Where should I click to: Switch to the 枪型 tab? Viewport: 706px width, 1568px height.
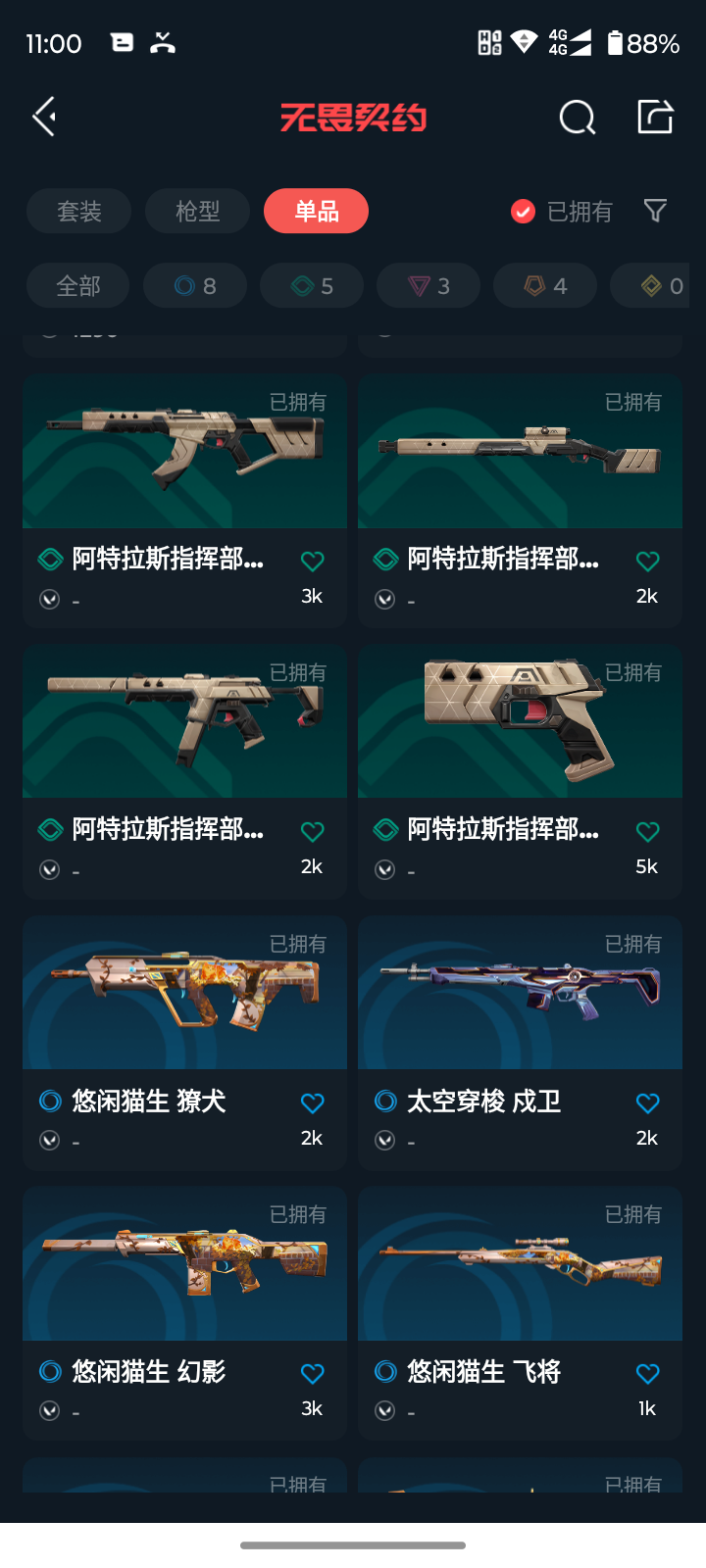tap(197, 211)
